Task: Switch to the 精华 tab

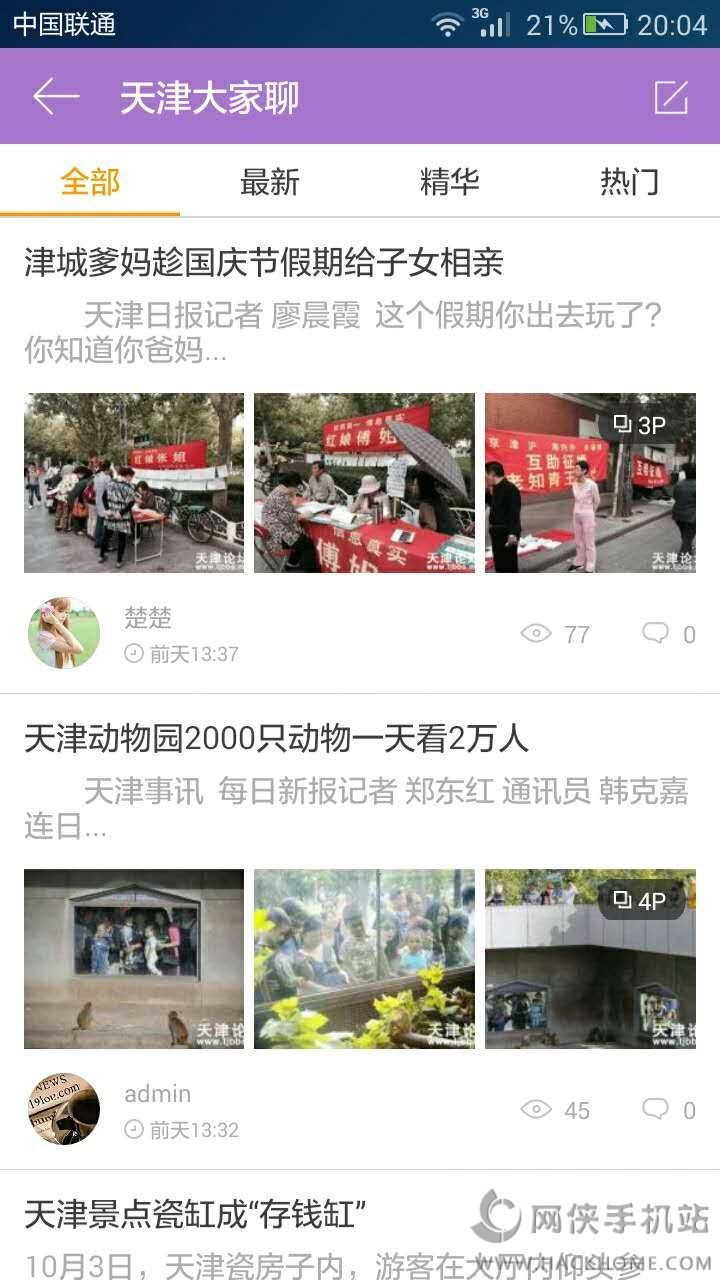Action: click(449, 182)
